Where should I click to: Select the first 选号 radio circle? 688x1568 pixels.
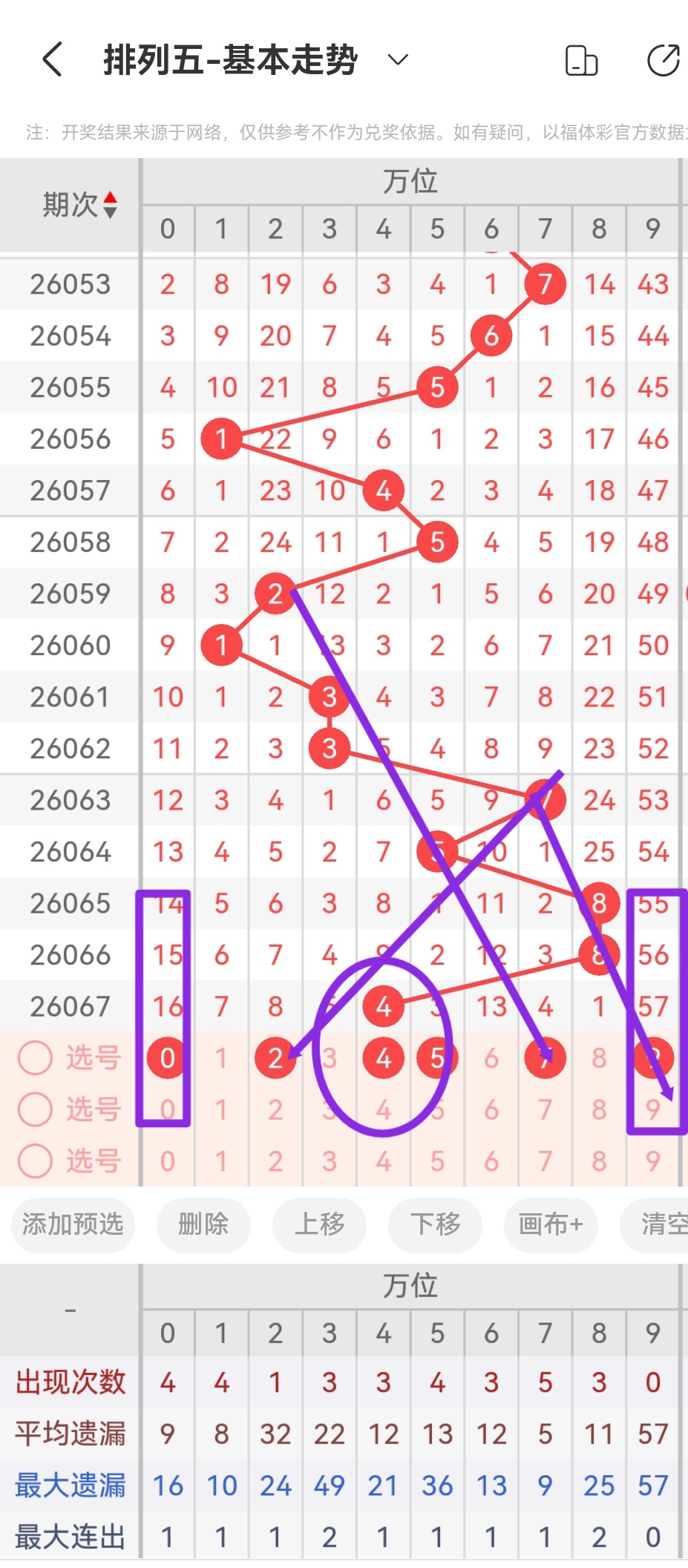click(35, 1057)
